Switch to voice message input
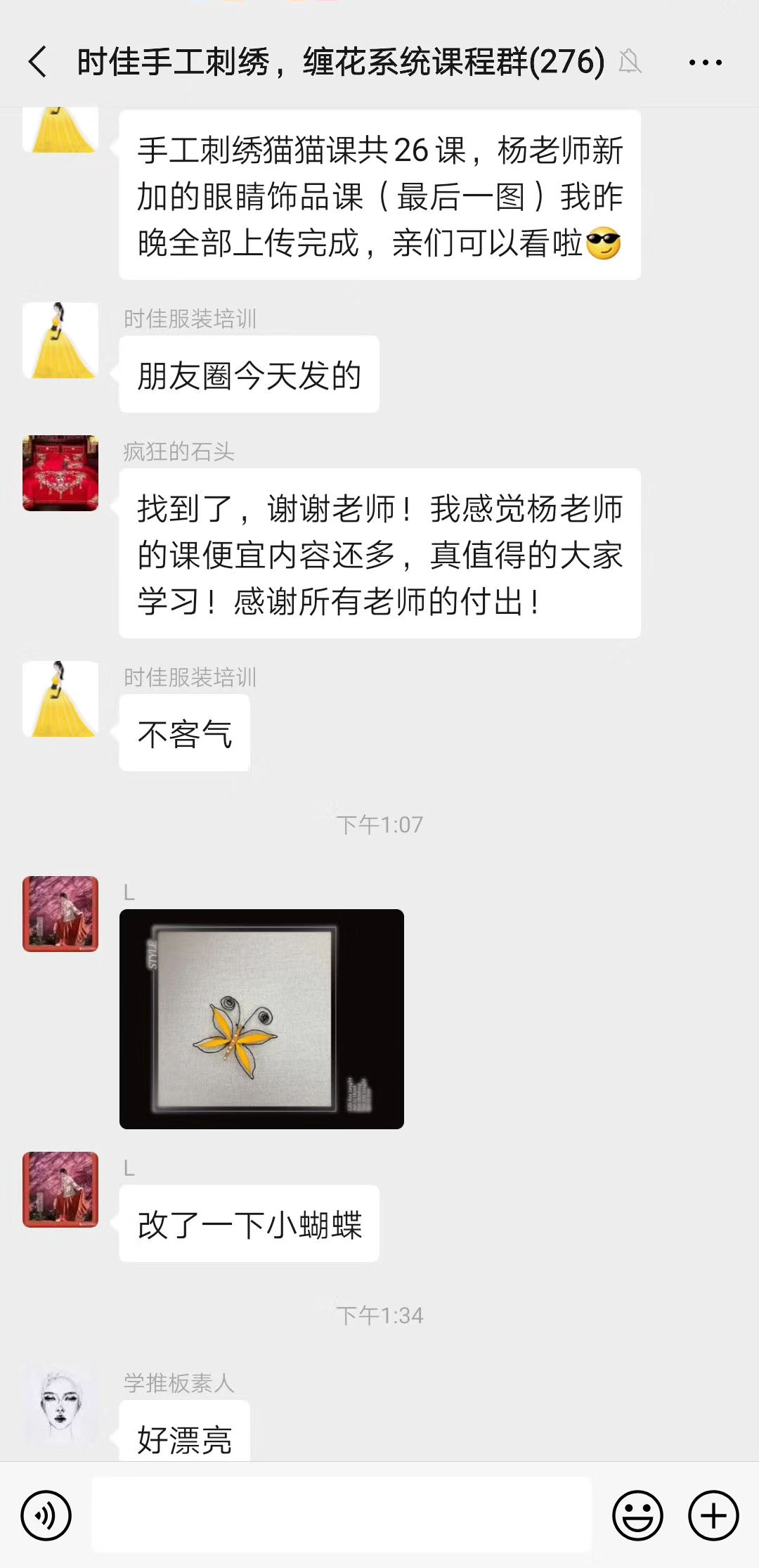This screenshot has height=1568, width=759. click(46, 1515)
